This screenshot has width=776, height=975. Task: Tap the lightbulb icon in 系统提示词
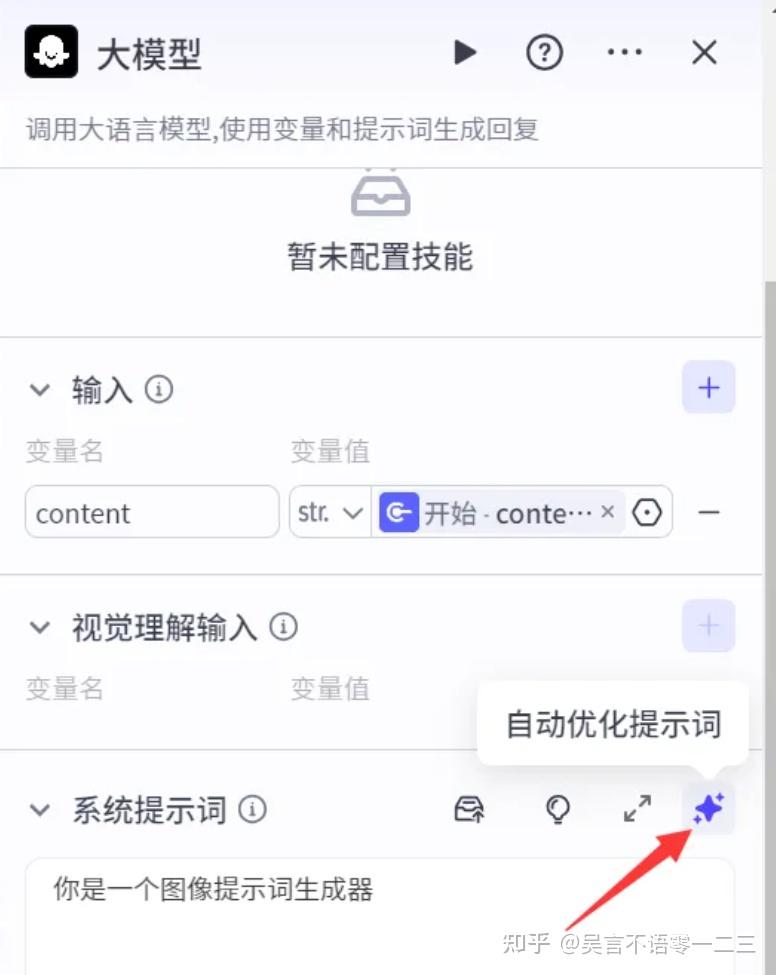(x=557, y=809)
